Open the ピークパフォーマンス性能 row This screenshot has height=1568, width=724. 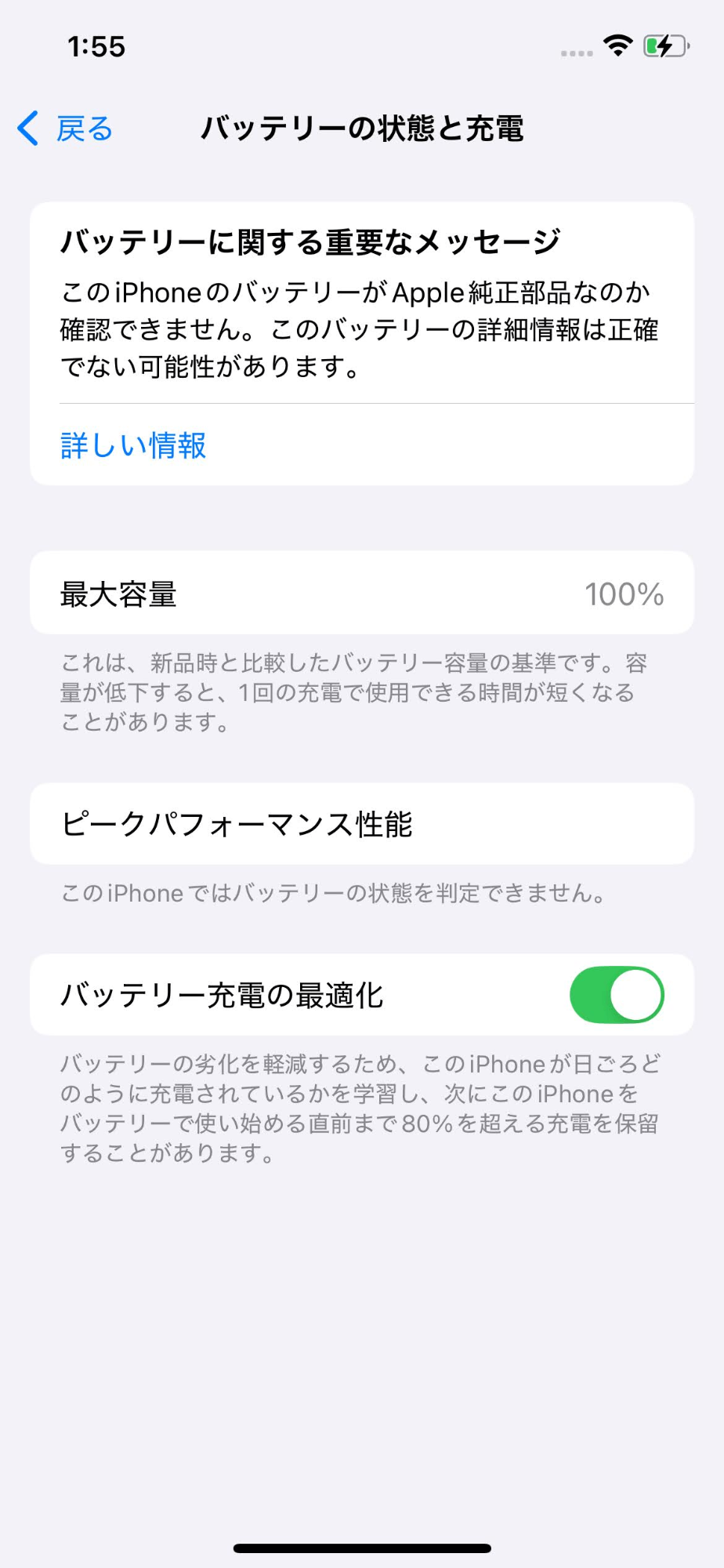click(362, 824)
